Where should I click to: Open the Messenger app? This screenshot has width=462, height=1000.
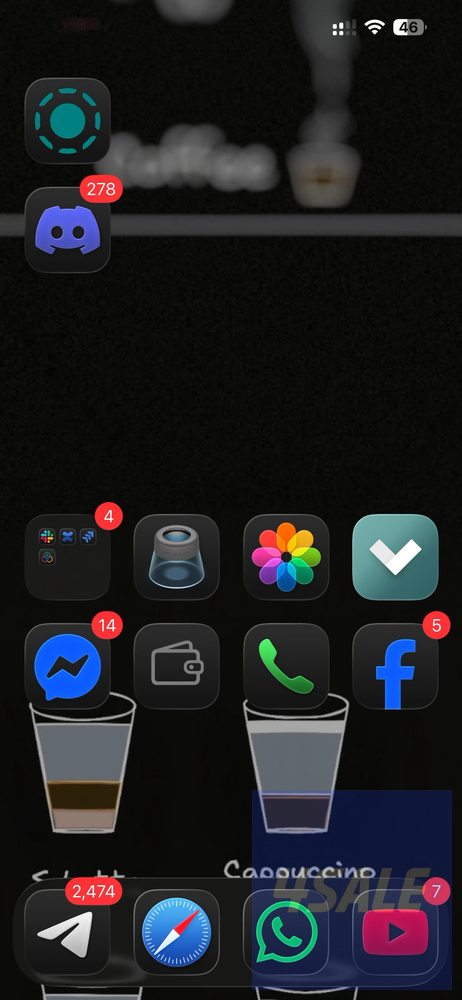click(x=68, y=666)
